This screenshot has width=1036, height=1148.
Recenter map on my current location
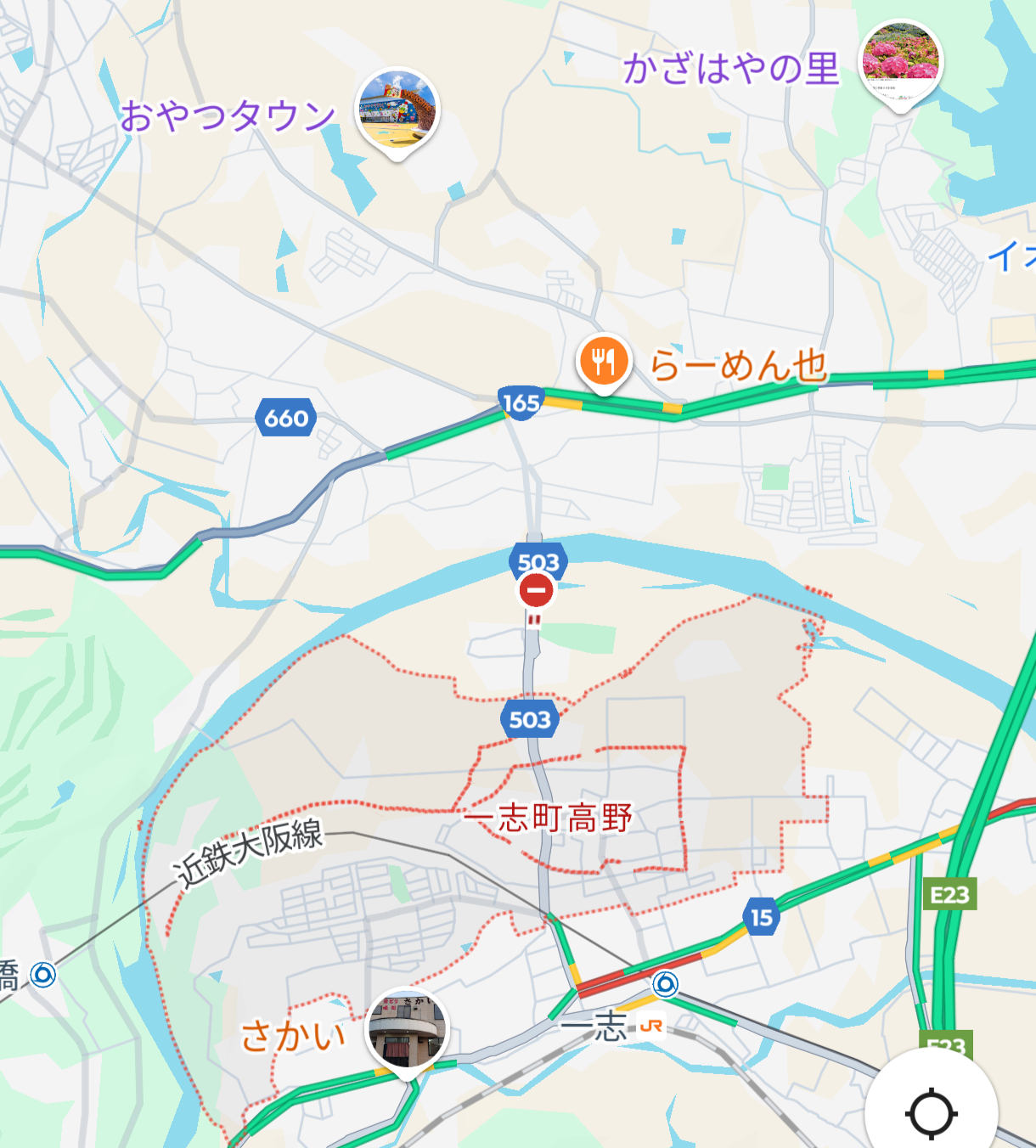pyautogui.click(x=932, y=1111)
